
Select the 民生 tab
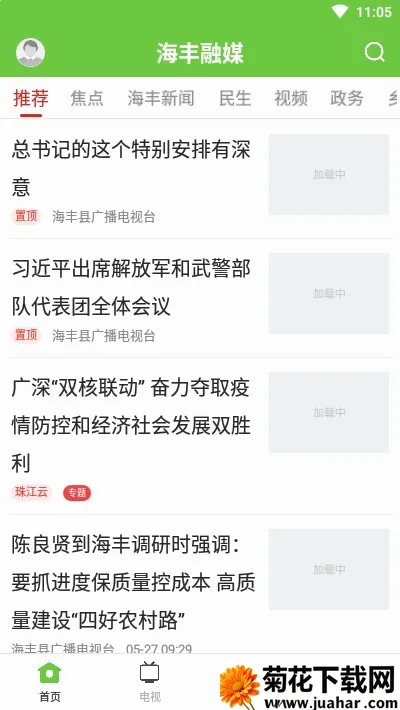tap(235, 98)
